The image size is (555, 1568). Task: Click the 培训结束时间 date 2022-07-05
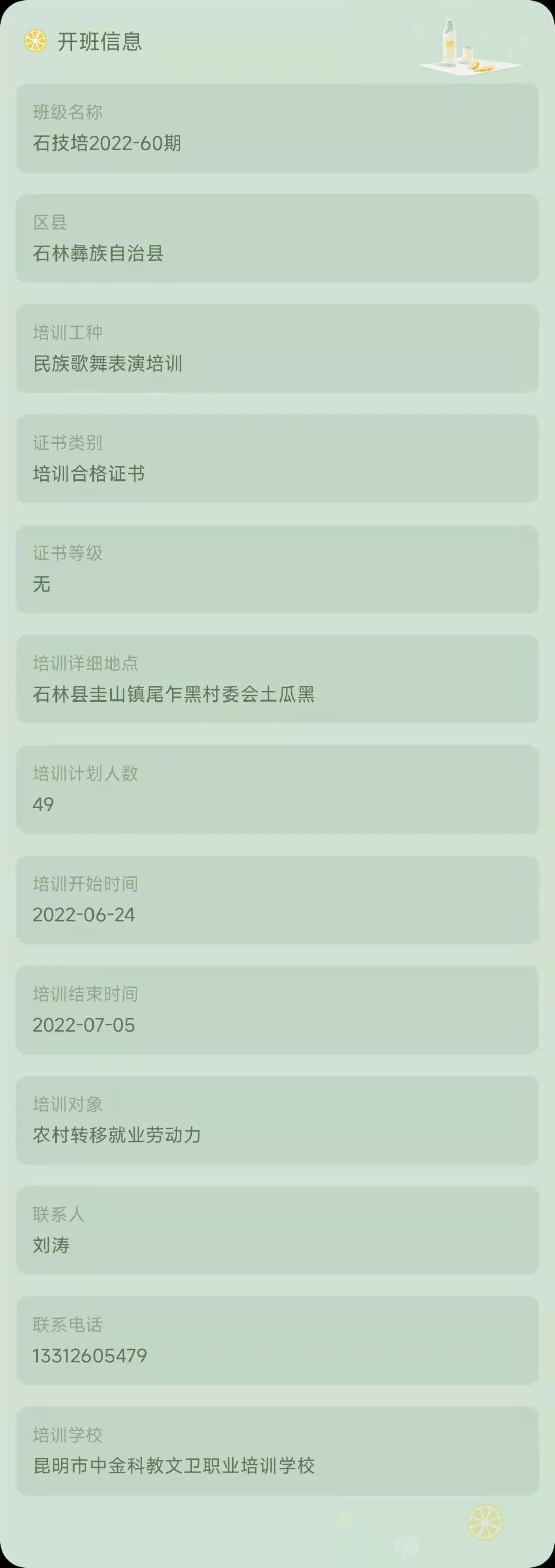click(277, 1010)
